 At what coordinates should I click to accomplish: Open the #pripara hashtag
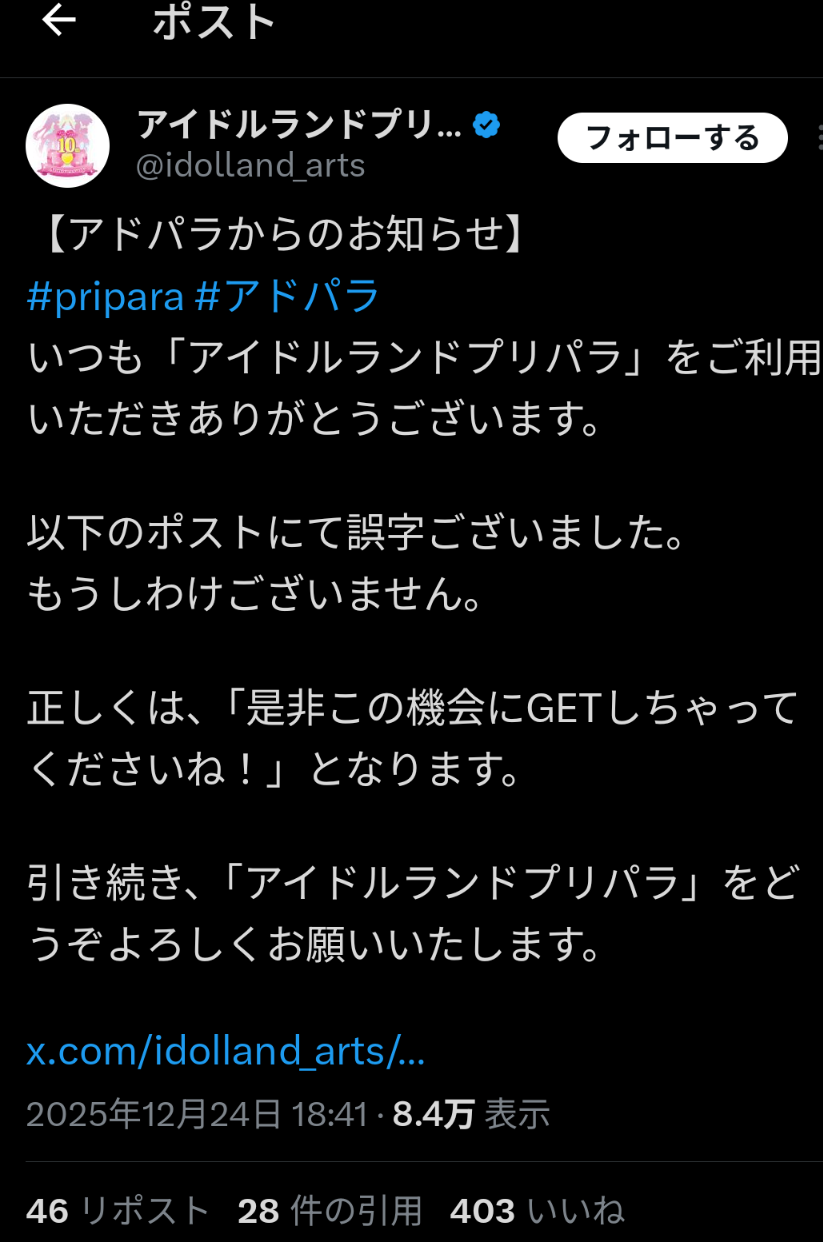point(105,297)
